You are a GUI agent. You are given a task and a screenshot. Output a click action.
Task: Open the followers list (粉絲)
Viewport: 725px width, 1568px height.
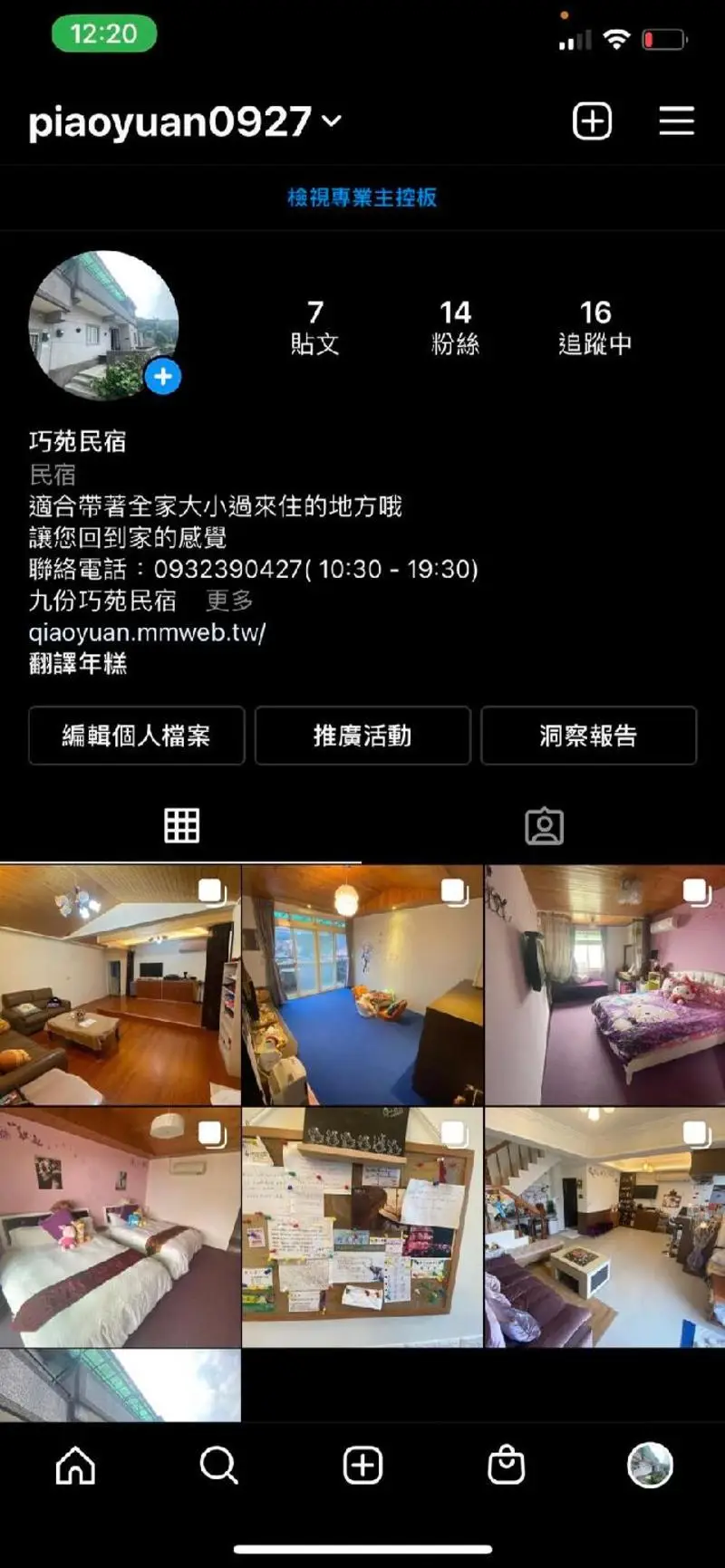point(455,327)
